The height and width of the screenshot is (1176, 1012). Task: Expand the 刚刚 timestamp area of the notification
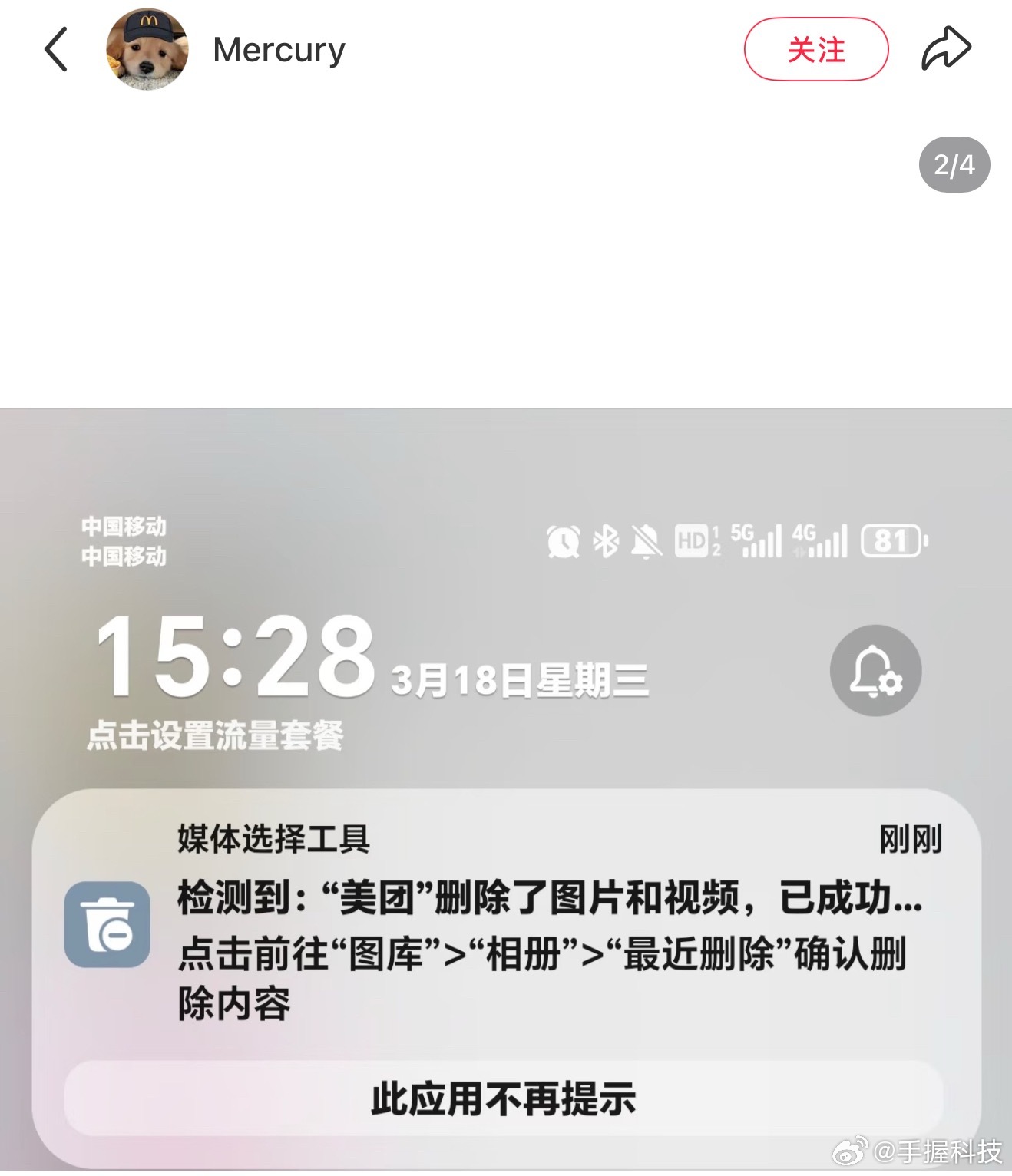pos(910,840)
